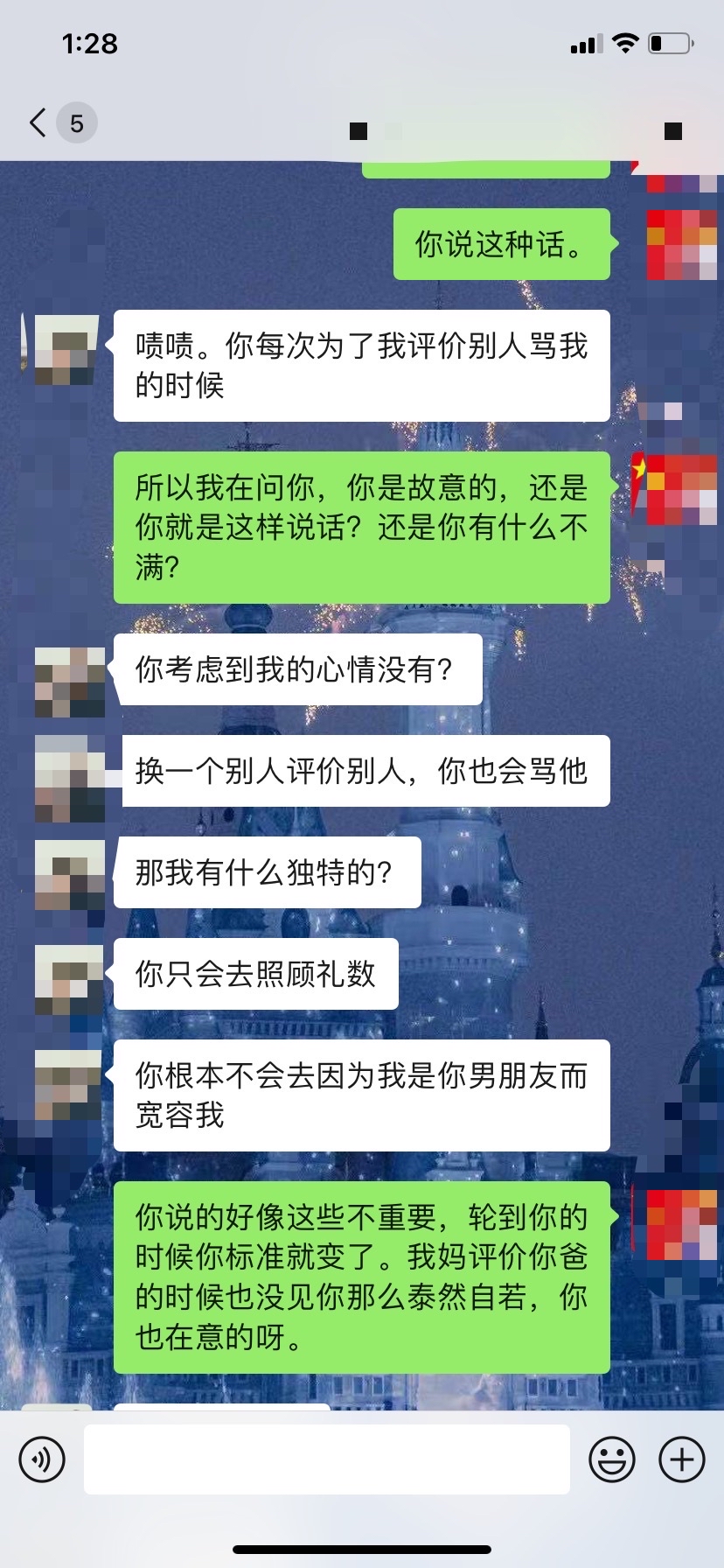Open the plus attachments menu
This screenshot has height=1568, width=724.
click(682, 1459)
